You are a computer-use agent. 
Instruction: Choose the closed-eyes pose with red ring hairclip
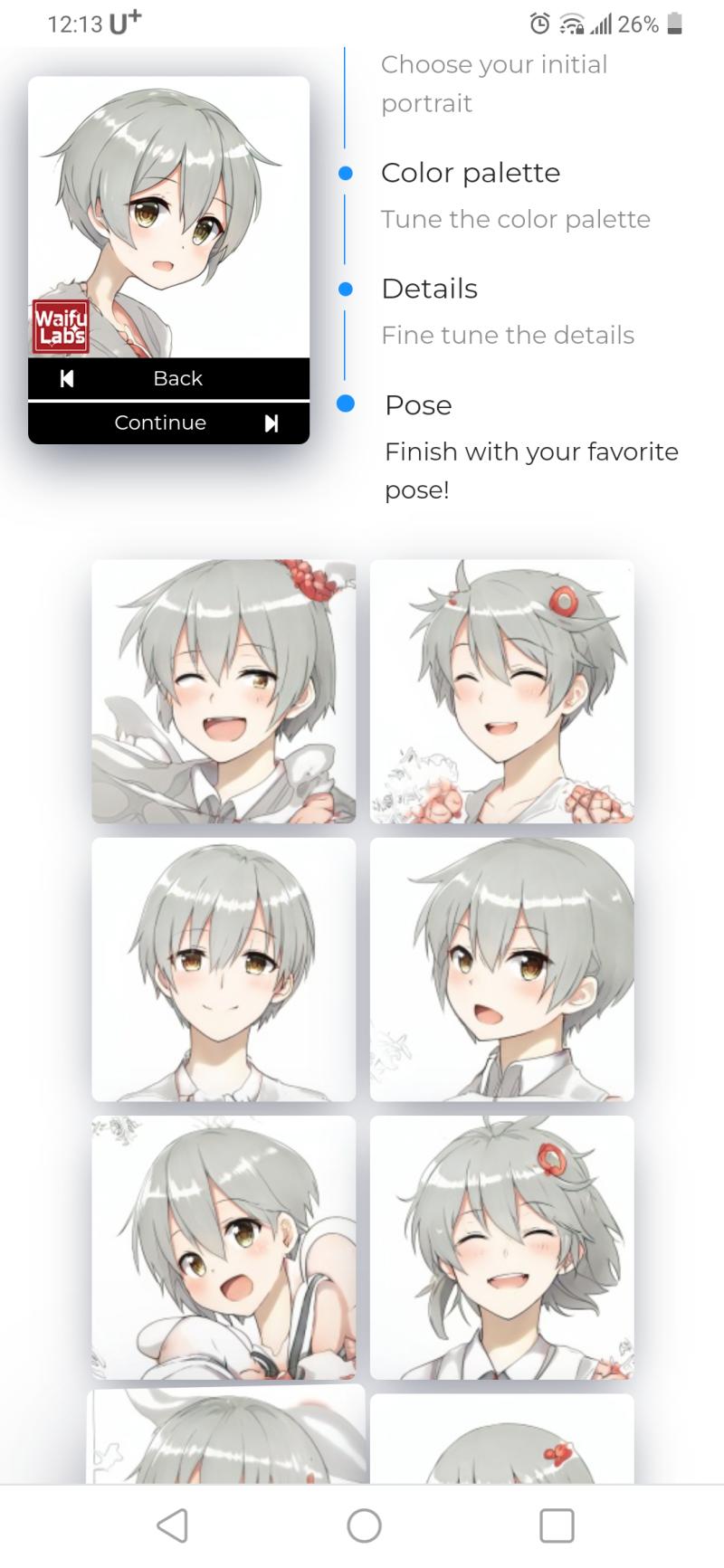(x=502, y=691)
